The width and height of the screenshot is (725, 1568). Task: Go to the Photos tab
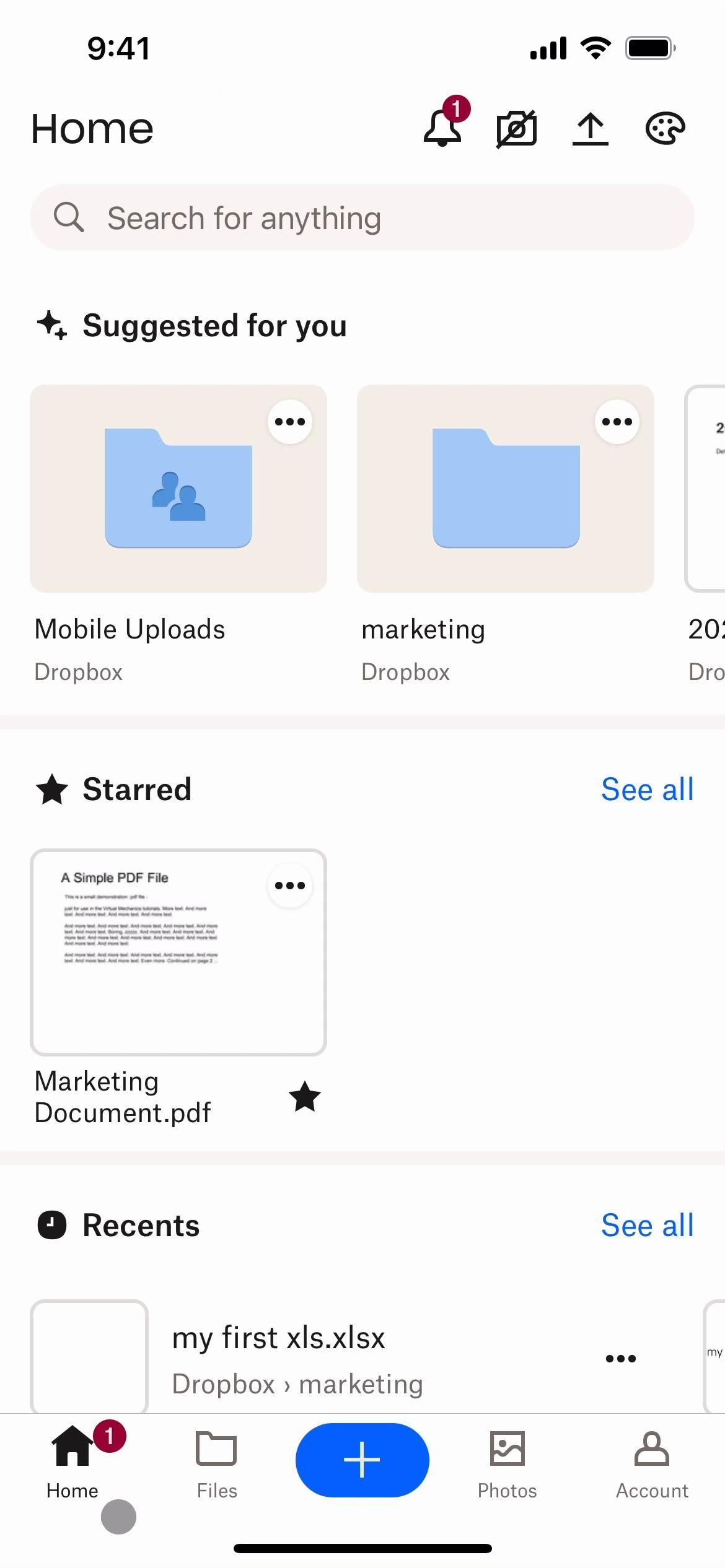[507, 1464]
